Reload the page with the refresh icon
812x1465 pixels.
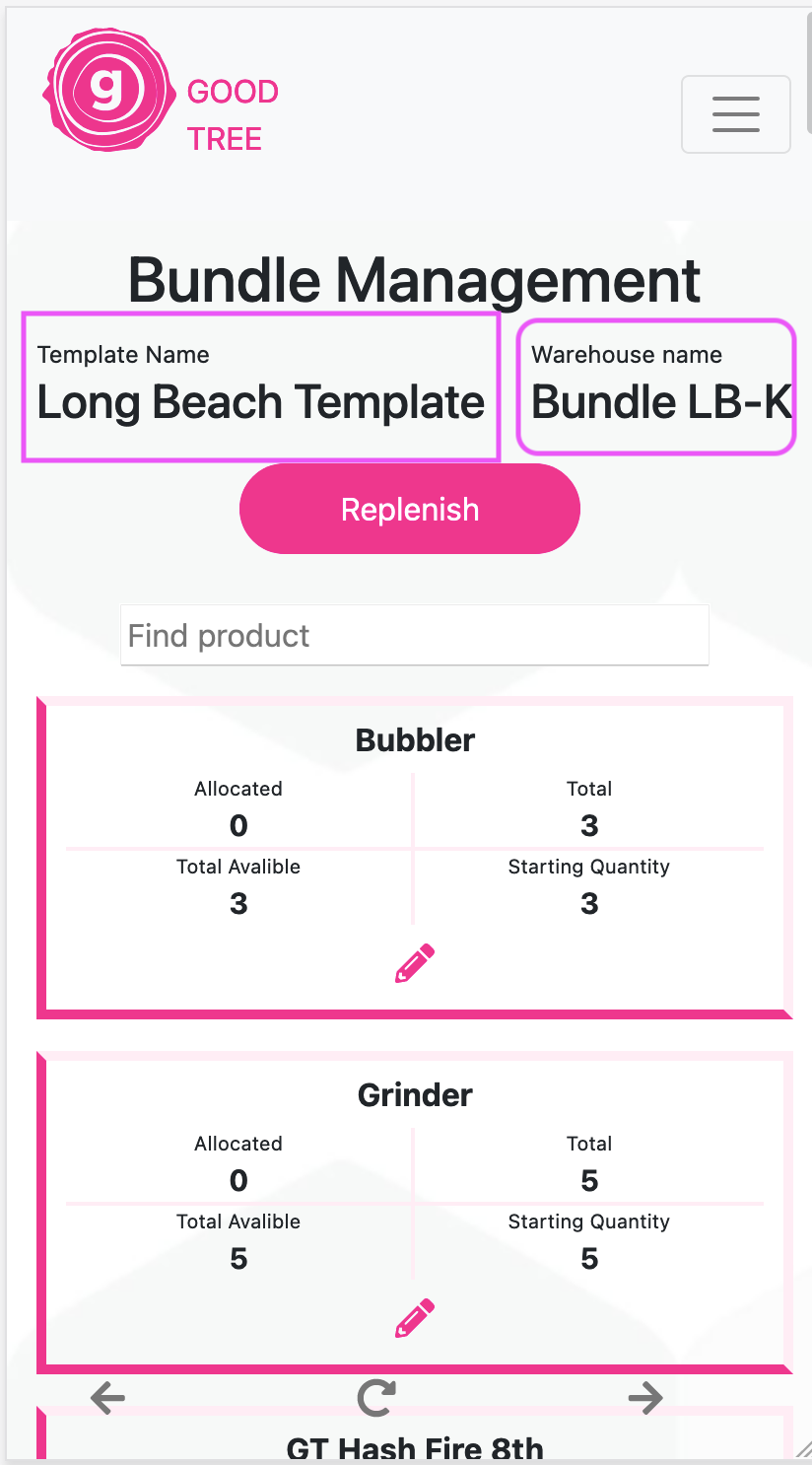coord(376,1396)
